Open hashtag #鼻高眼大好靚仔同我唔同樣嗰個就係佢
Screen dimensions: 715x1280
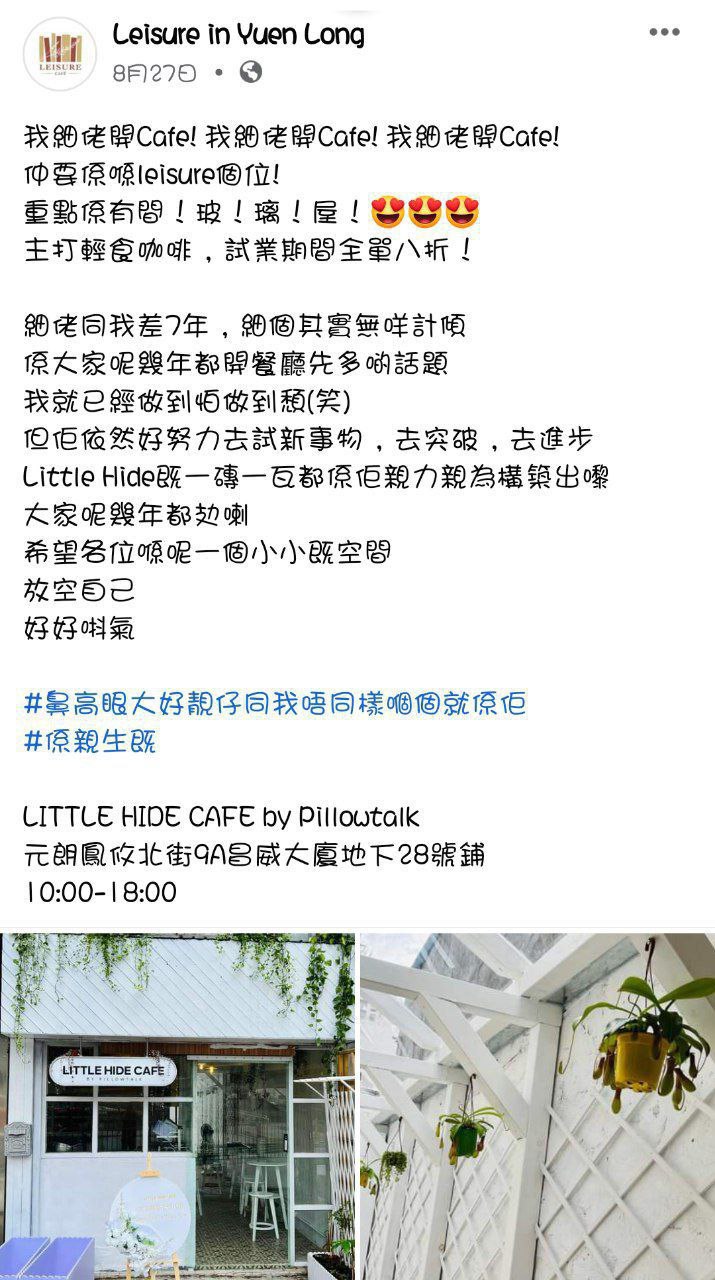tap(275, 703)
